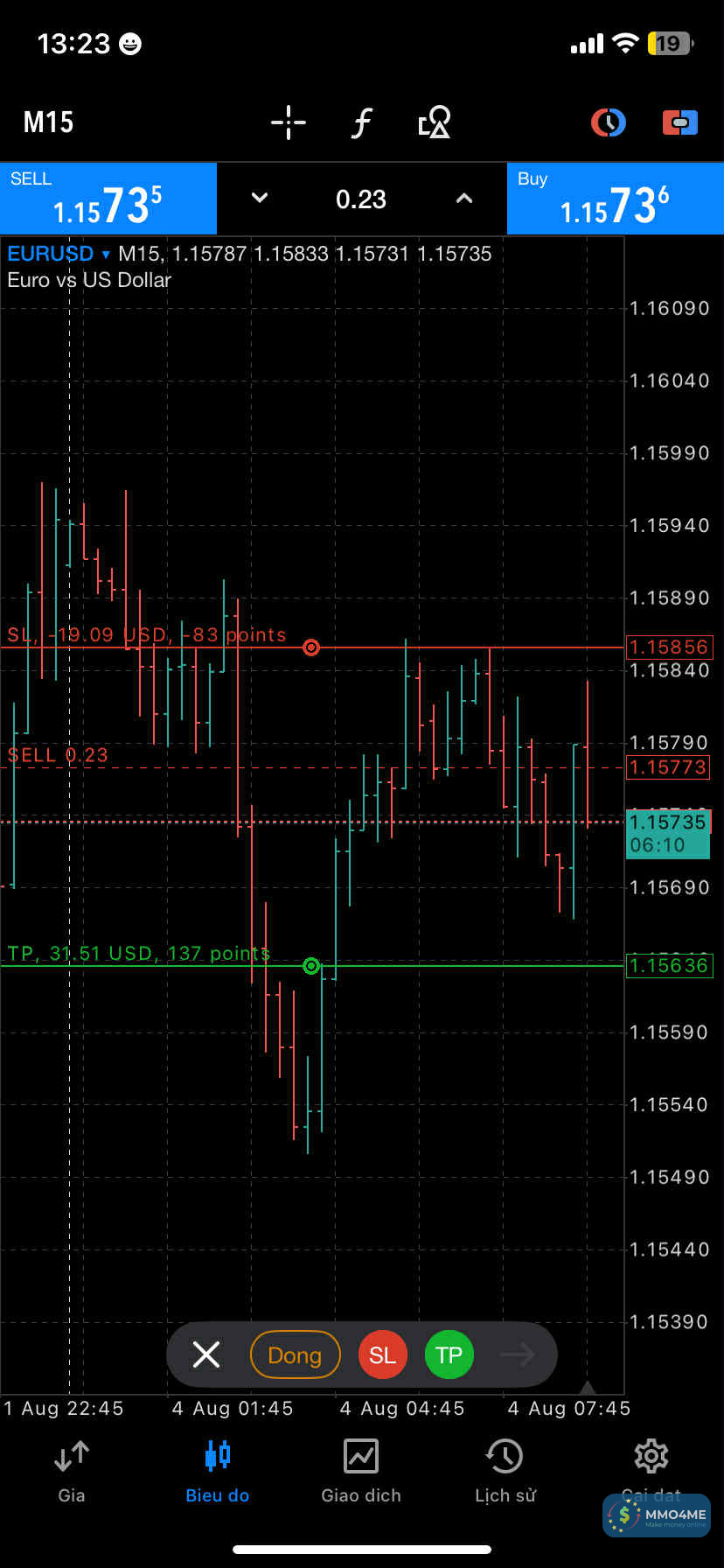The image size is (724, 1568).
Task: Tap the Dong close position button
Action: coord(295,1354)
